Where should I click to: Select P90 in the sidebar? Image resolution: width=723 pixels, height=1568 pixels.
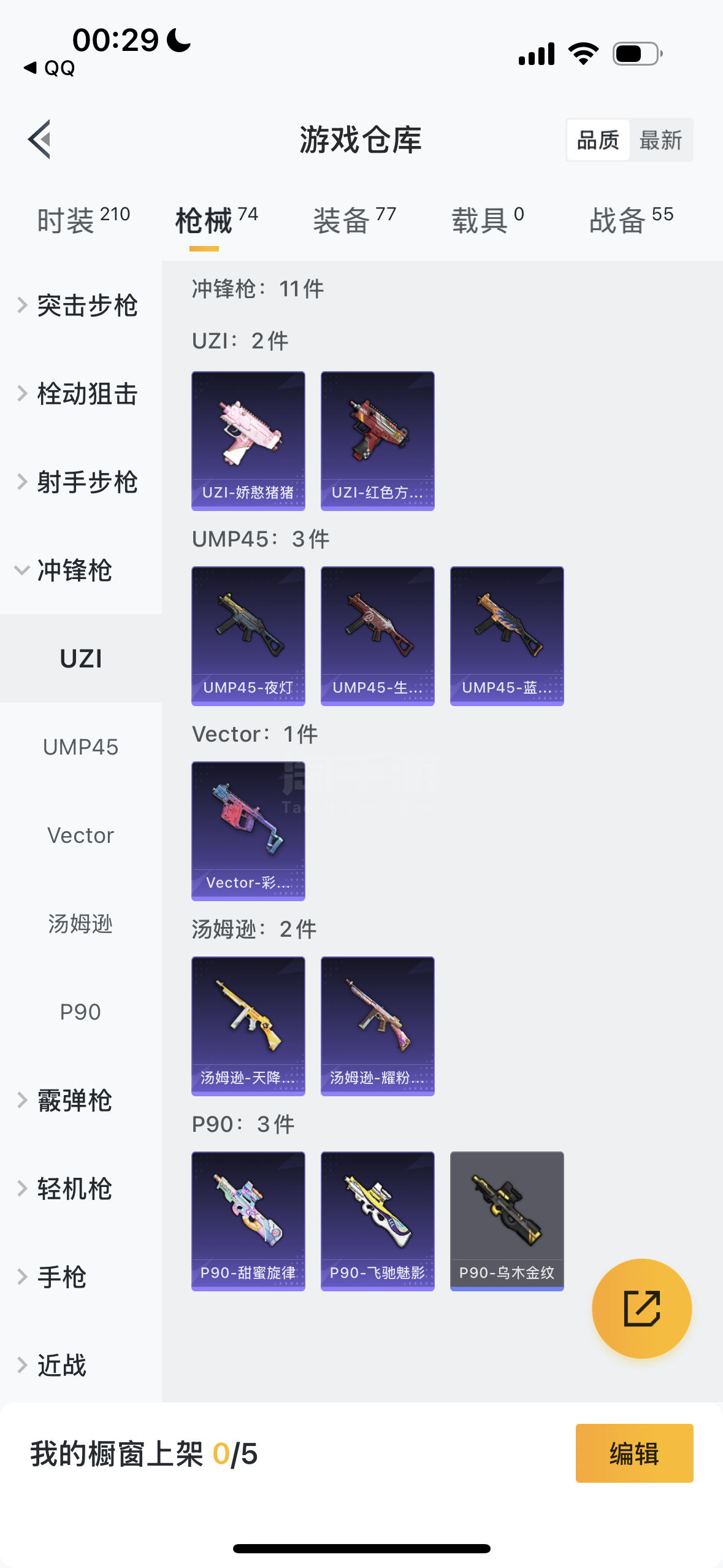pos(80,1012)
